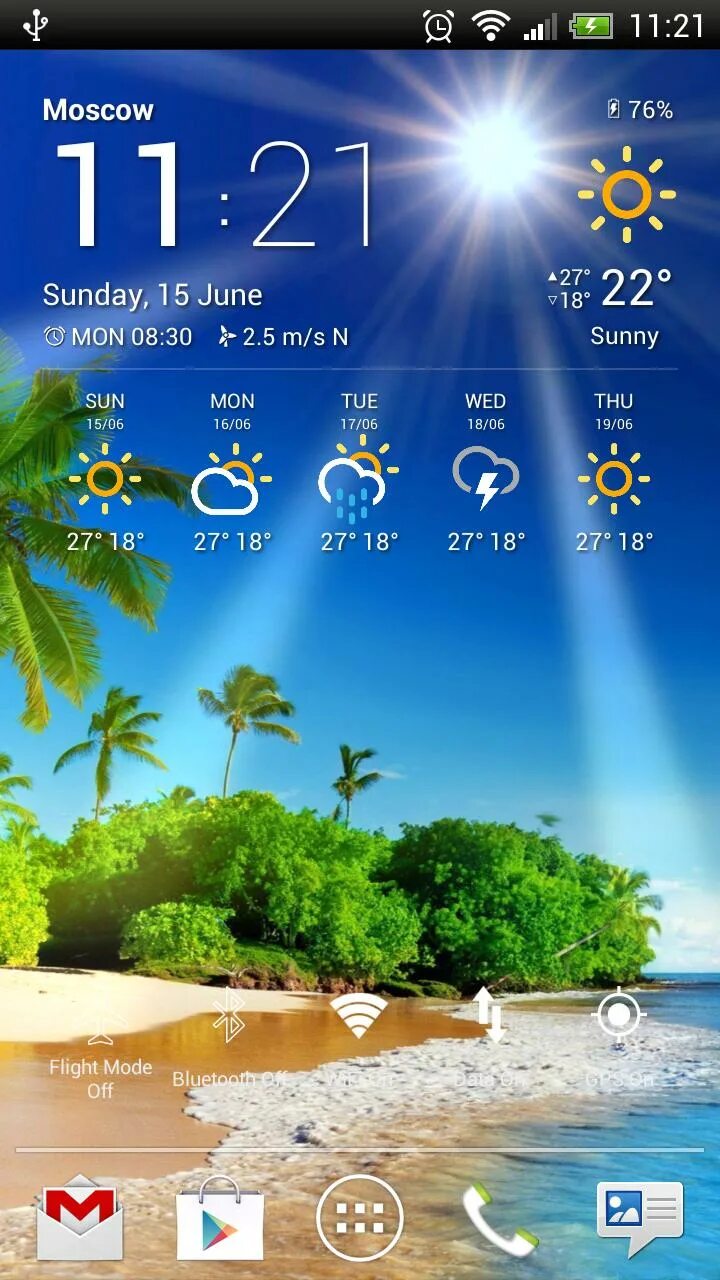Open the app drawer
Screen dimensions: 720x1280
coord(360,1218)
